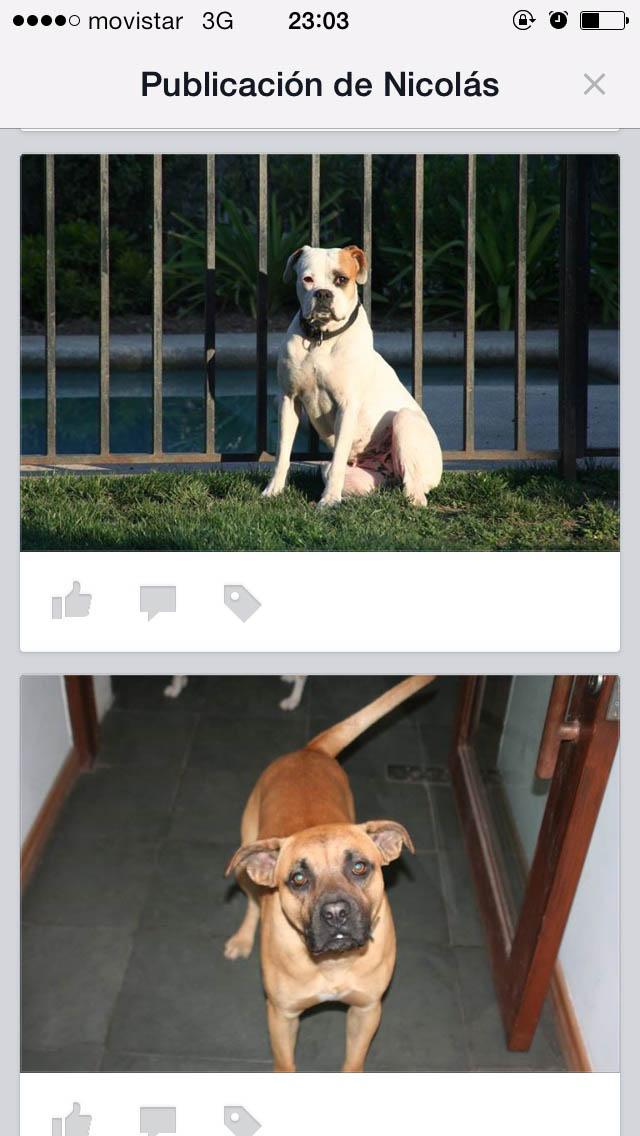
Task: Close Nicolás's publication view
Action: pos(594,85)
